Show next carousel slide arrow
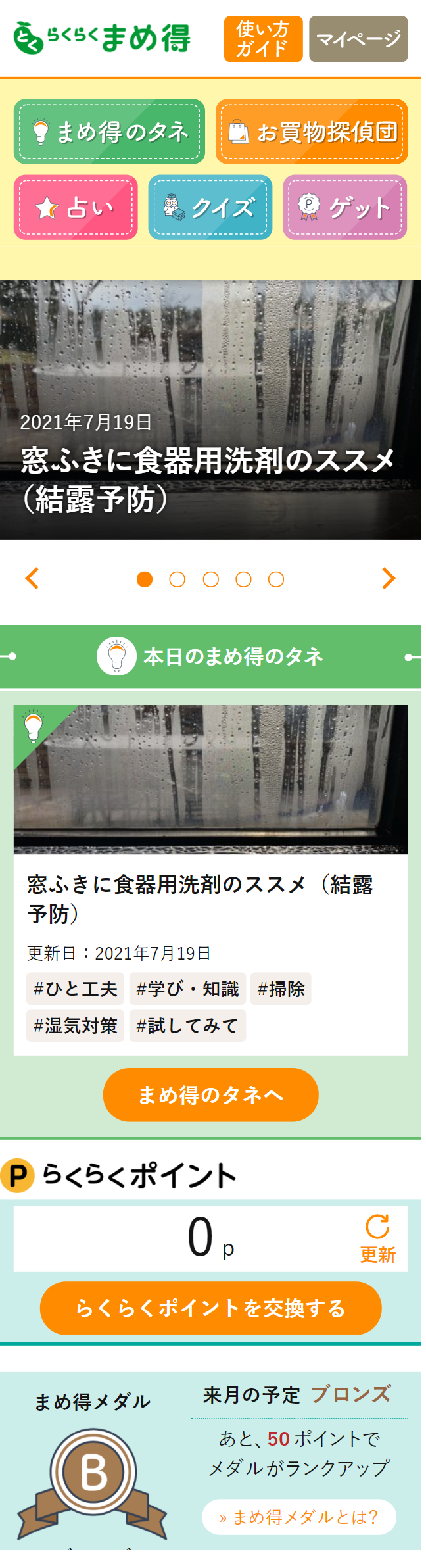This screenshot has height=1568, width=426. coord(389,578)
